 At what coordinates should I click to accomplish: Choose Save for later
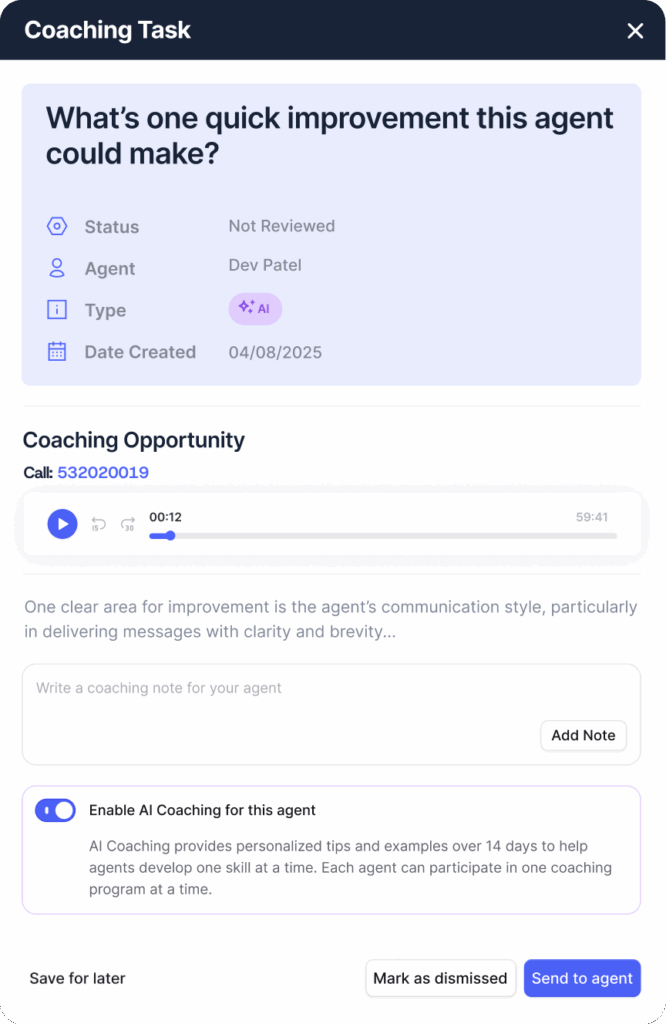click(77, 978)
